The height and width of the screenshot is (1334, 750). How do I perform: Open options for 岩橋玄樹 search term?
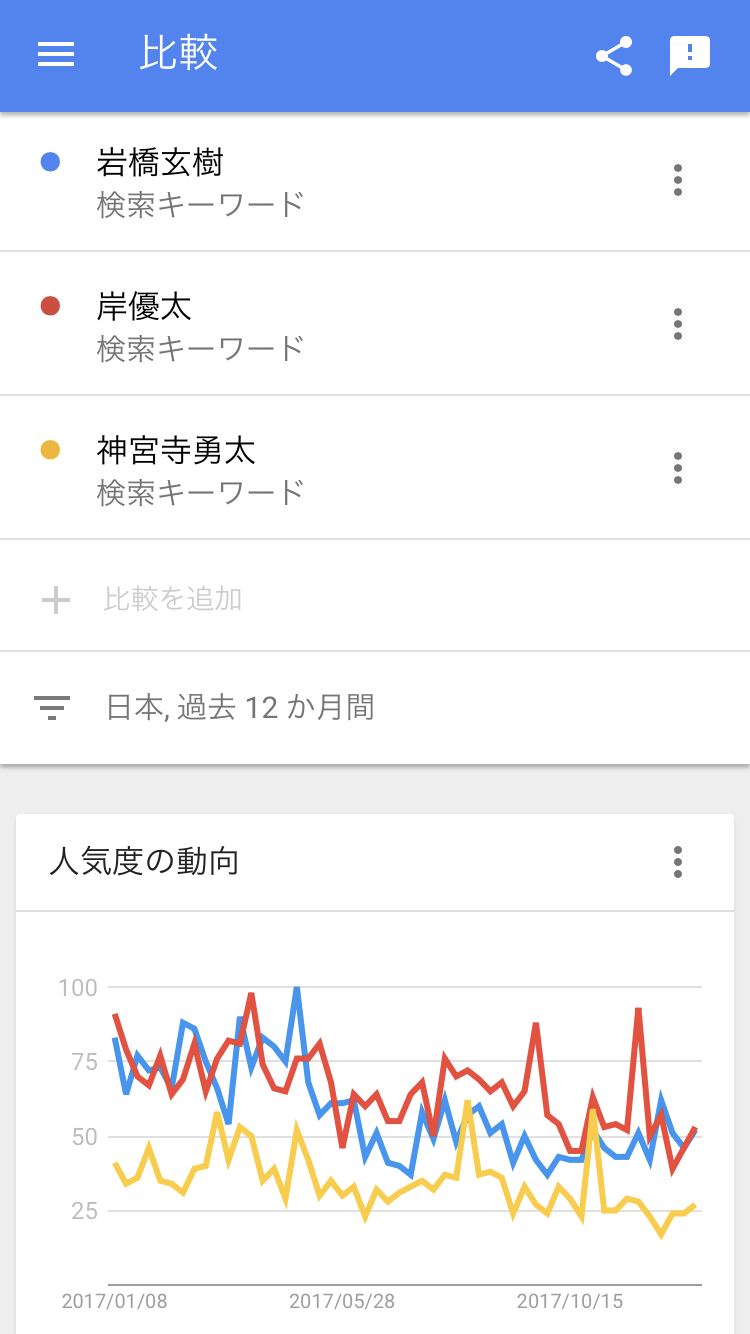(x=678, y=180)
